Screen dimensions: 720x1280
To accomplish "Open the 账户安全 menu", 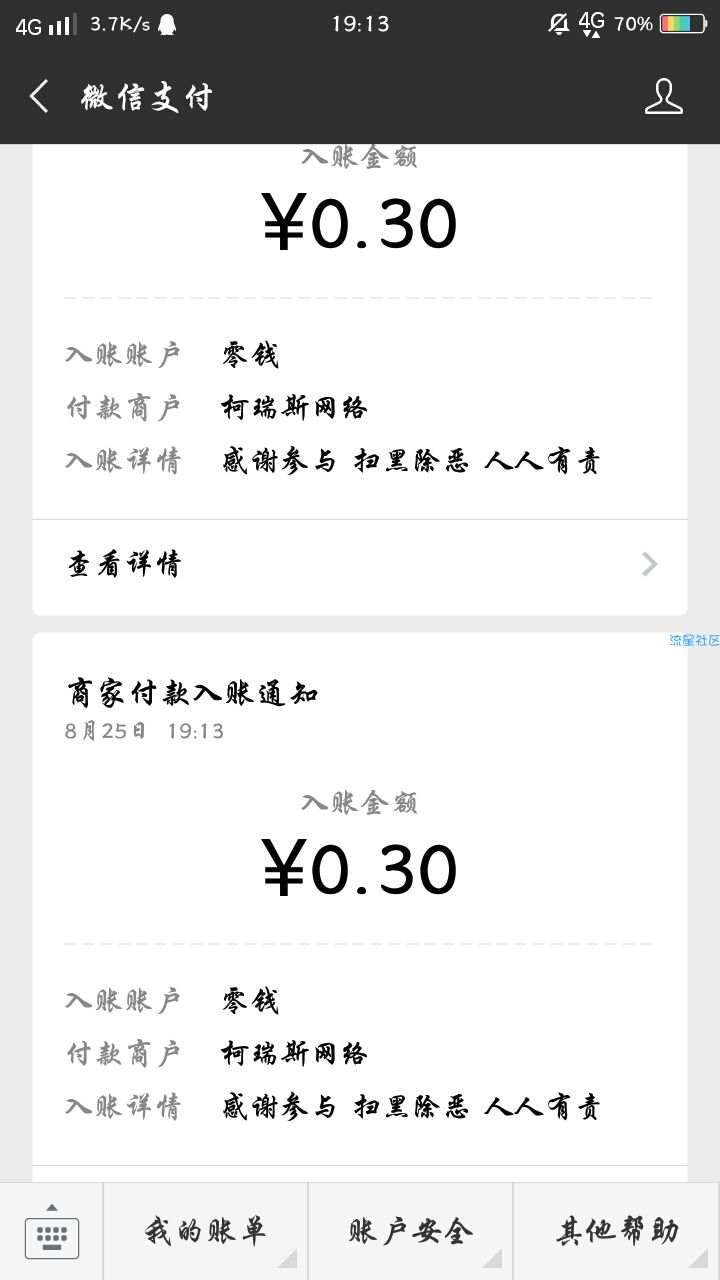I will tap(410, 1232).
